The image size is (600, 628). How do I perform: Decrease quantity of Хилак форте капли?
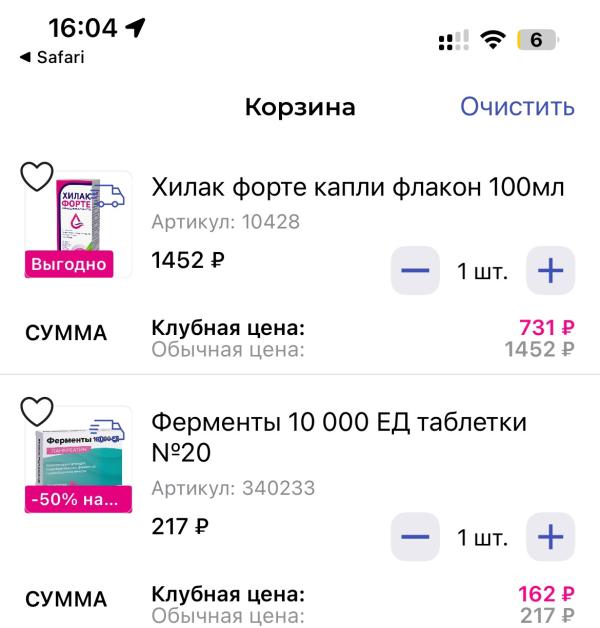(x=415, y=270)
